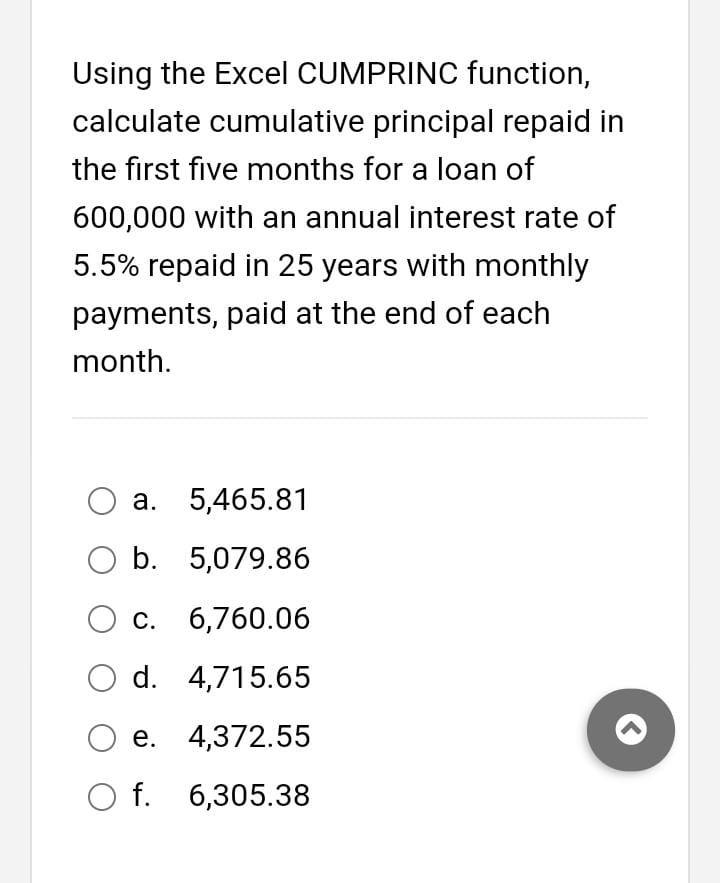The image size is (720, 883).
Task: Click the upward chevron inside the gray circle
Action: coord(630,730)
